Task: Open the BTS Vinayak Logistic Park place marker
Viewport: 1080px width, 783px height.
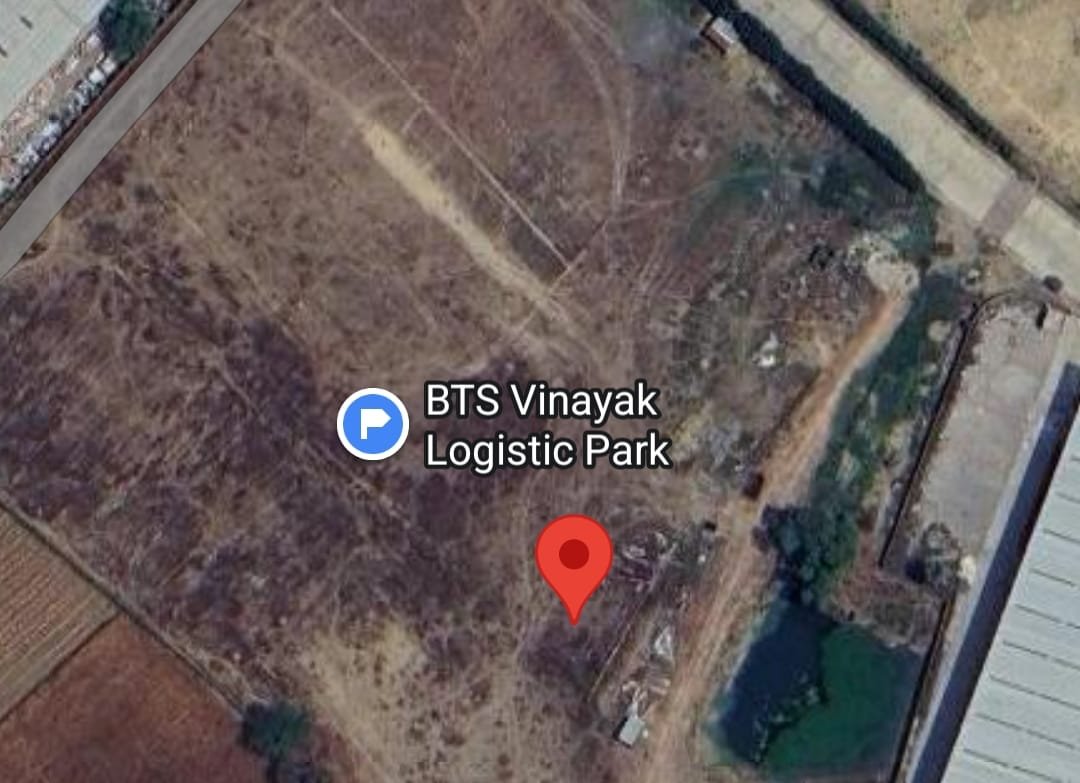Action: click(x=373, y=424)
